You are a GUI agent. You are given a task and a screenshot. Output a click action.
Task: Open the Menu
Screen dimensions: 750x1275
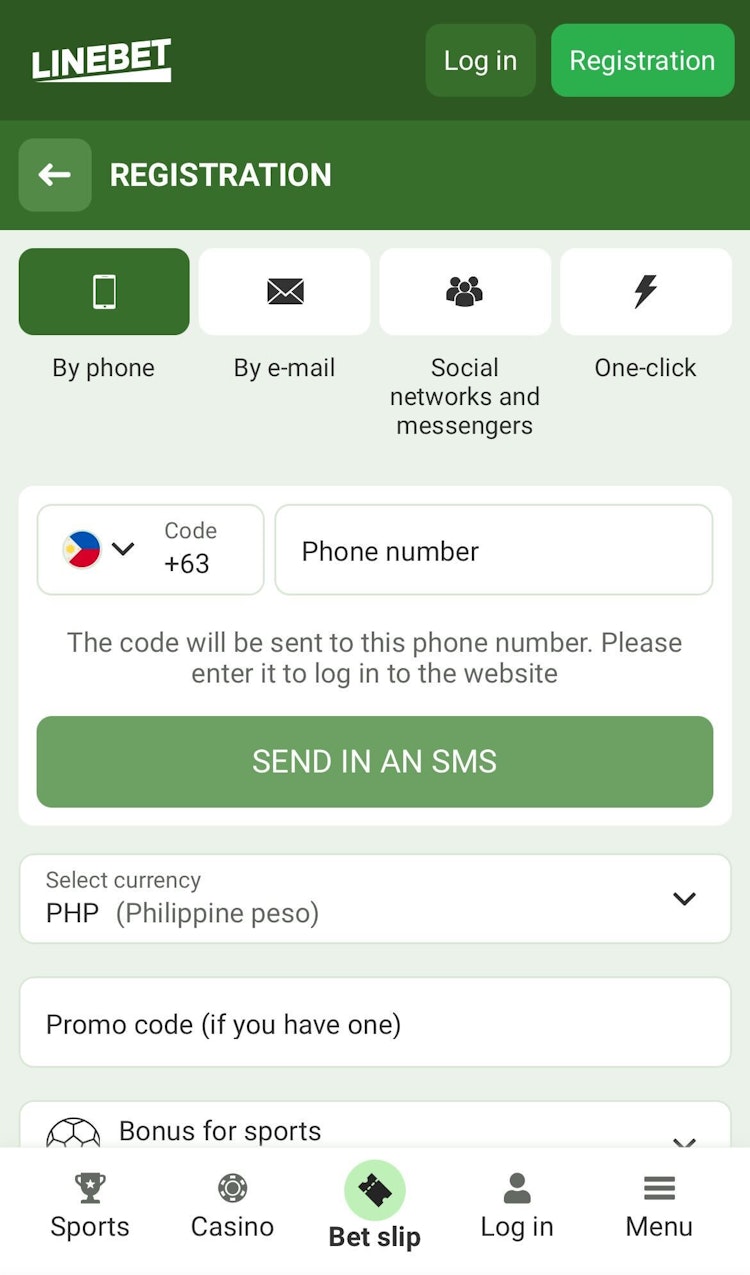pos(659,1205)
